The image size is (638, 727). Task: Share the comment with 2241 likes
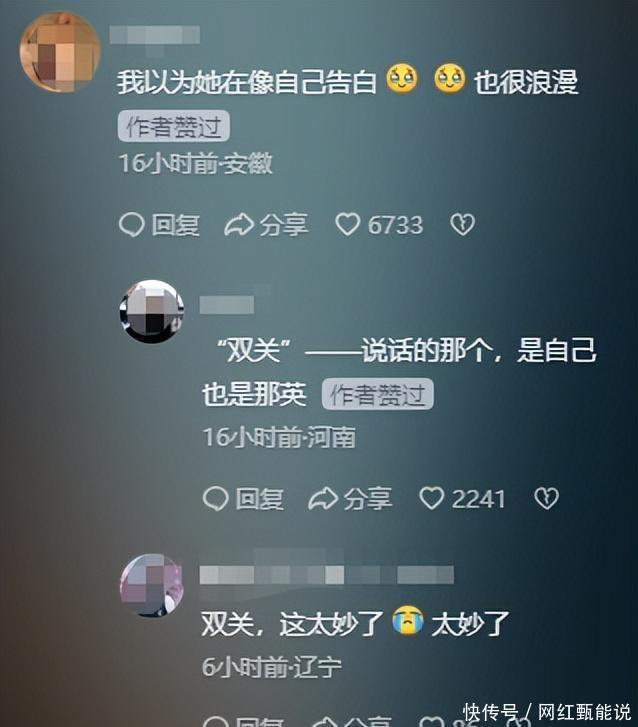350,498
